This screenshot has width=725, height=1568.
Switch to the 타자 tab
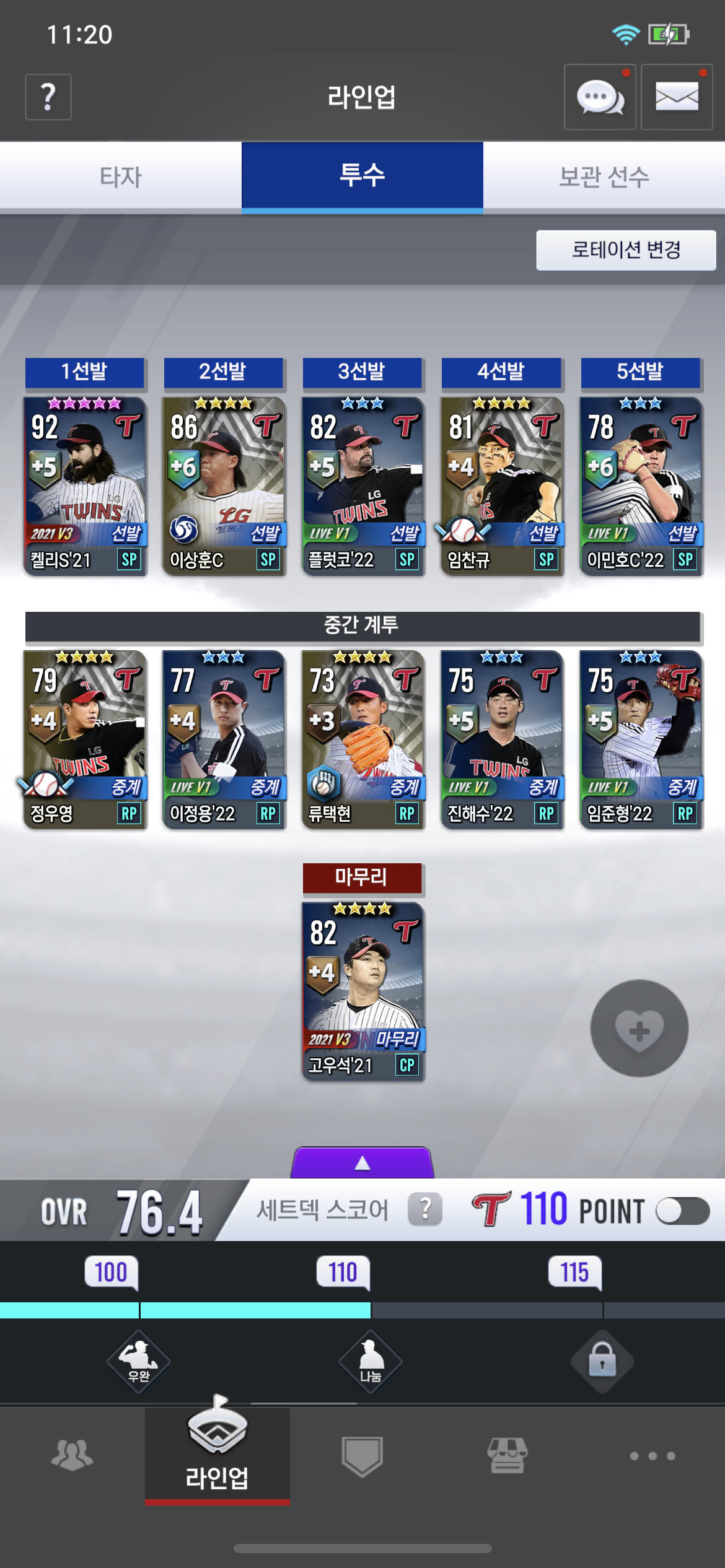121,176
